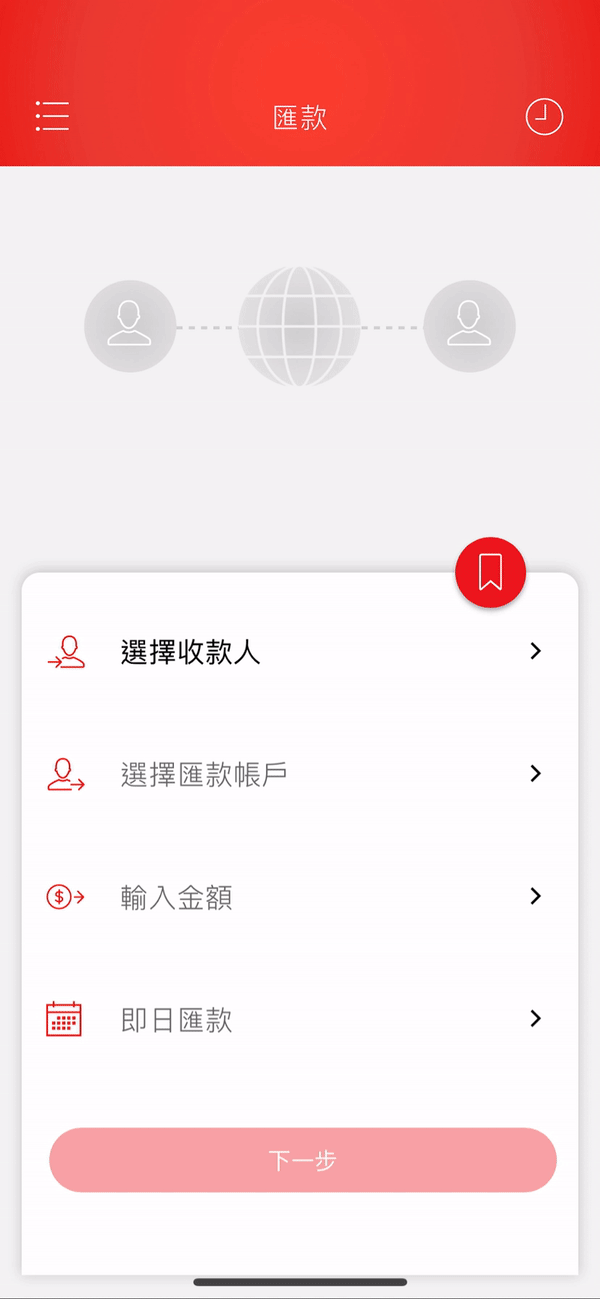The image size is (600, 1299).
Task: Open the hamburger menu
Action: (x=52, y=116)
